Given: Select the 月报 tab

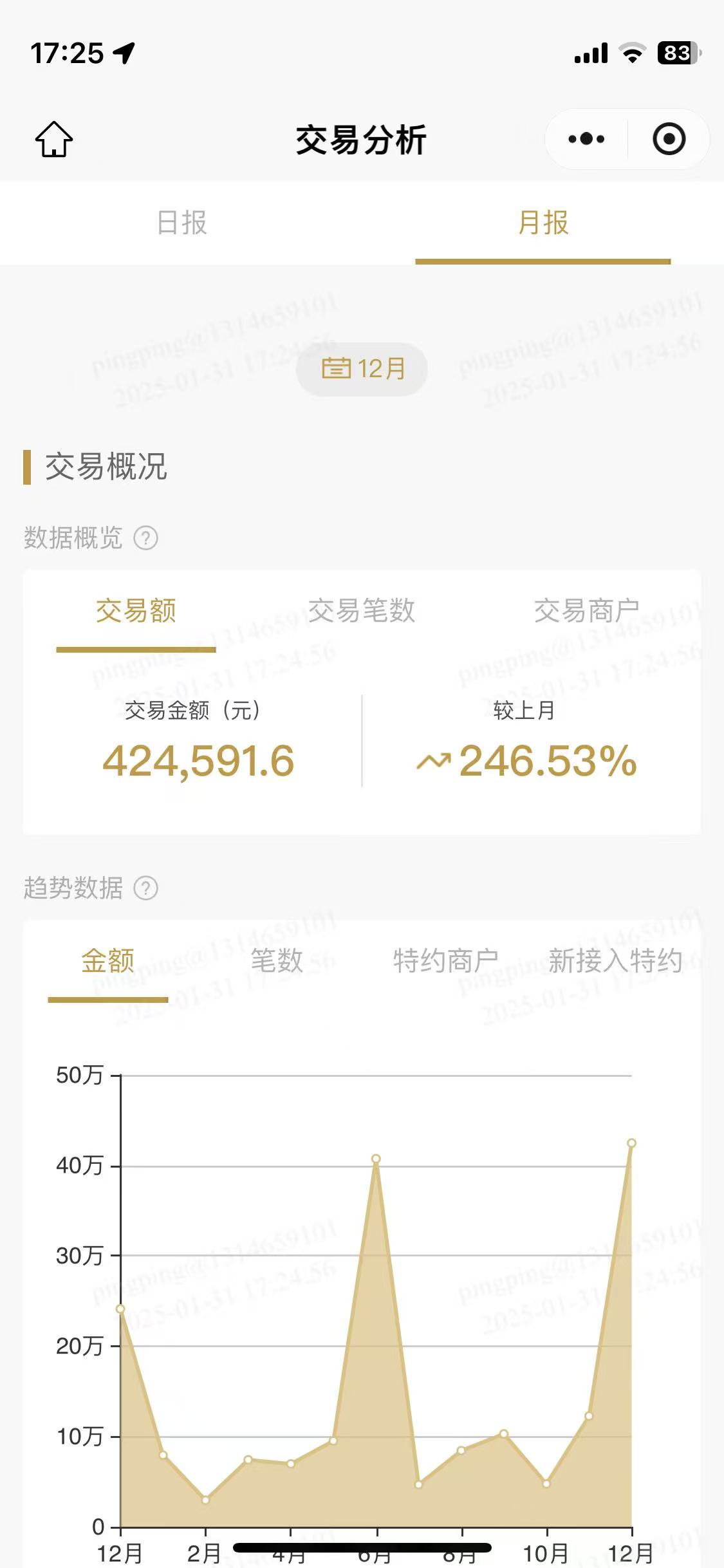Looking at the screenshot, I should click(x=543, y=223).
